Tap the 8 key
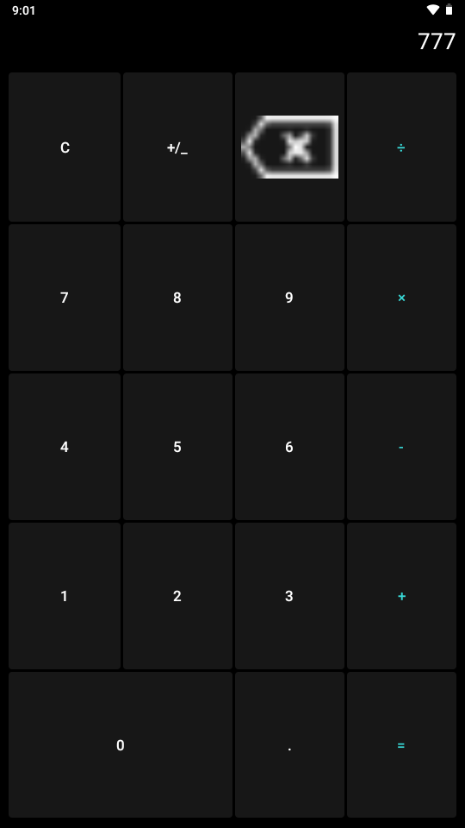The height and width of the screenshot is (828, 465). click(177, 297)
